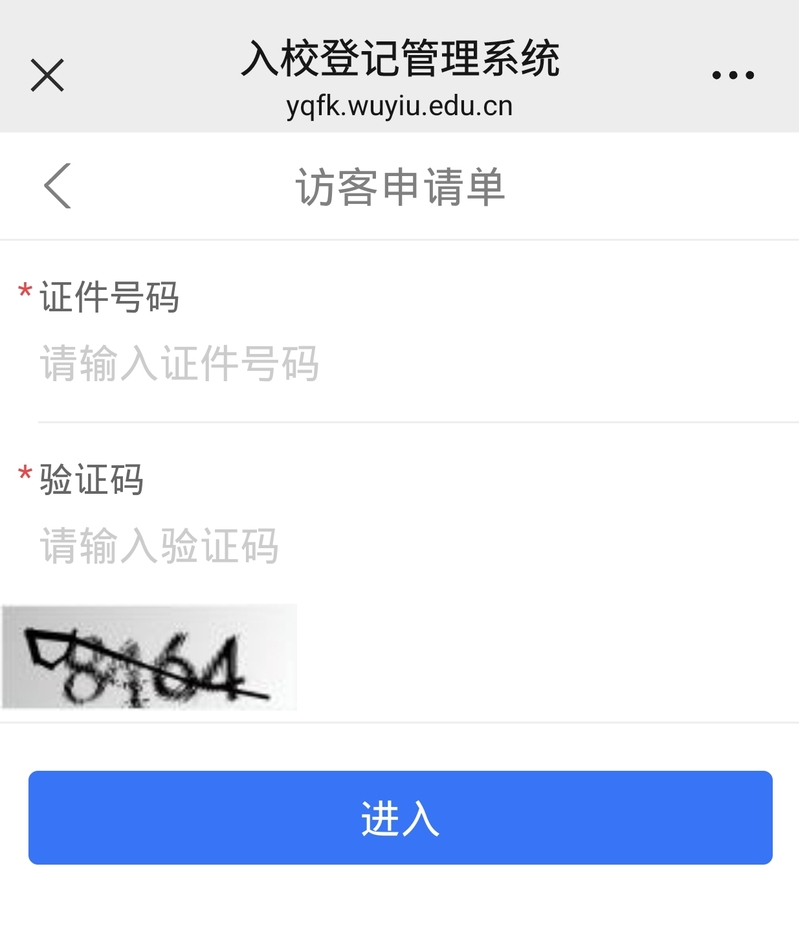Tap the blue 进入 button
Image resolution: width=799 pixels, height=952 pixels.
click(x=400, y=817)
